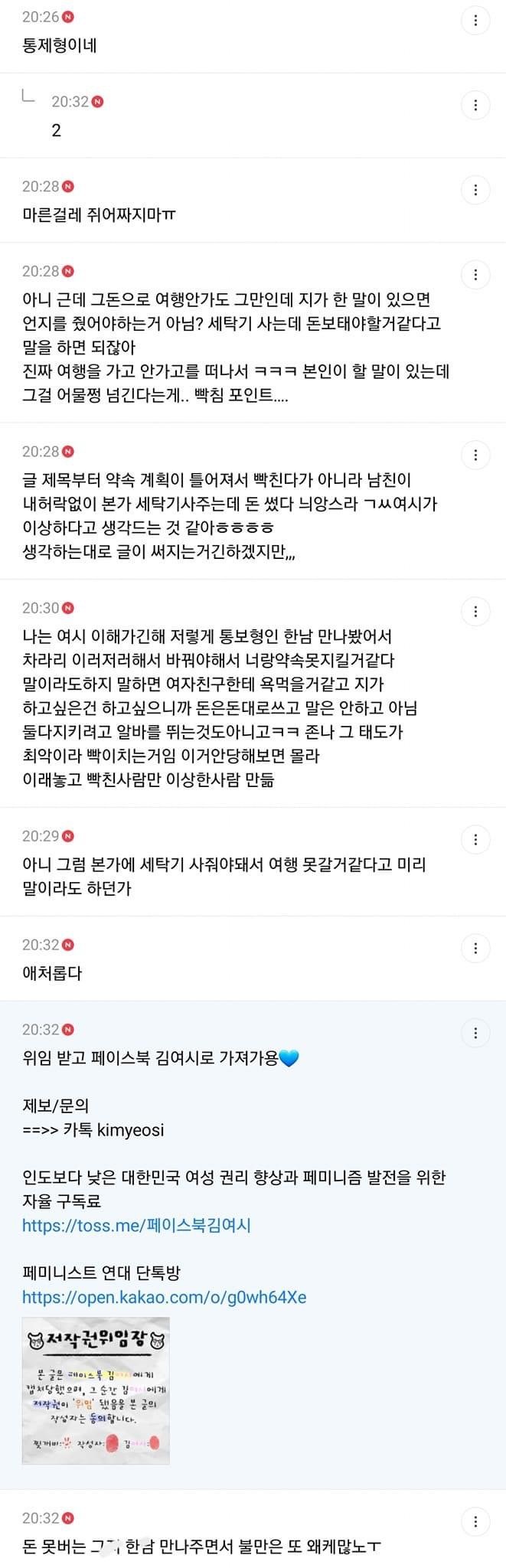The width and height of the screenshot is (506, 1568).
Task: Open options for comment starting '아니 근데 그돈으로'
Action: (475, 274)
